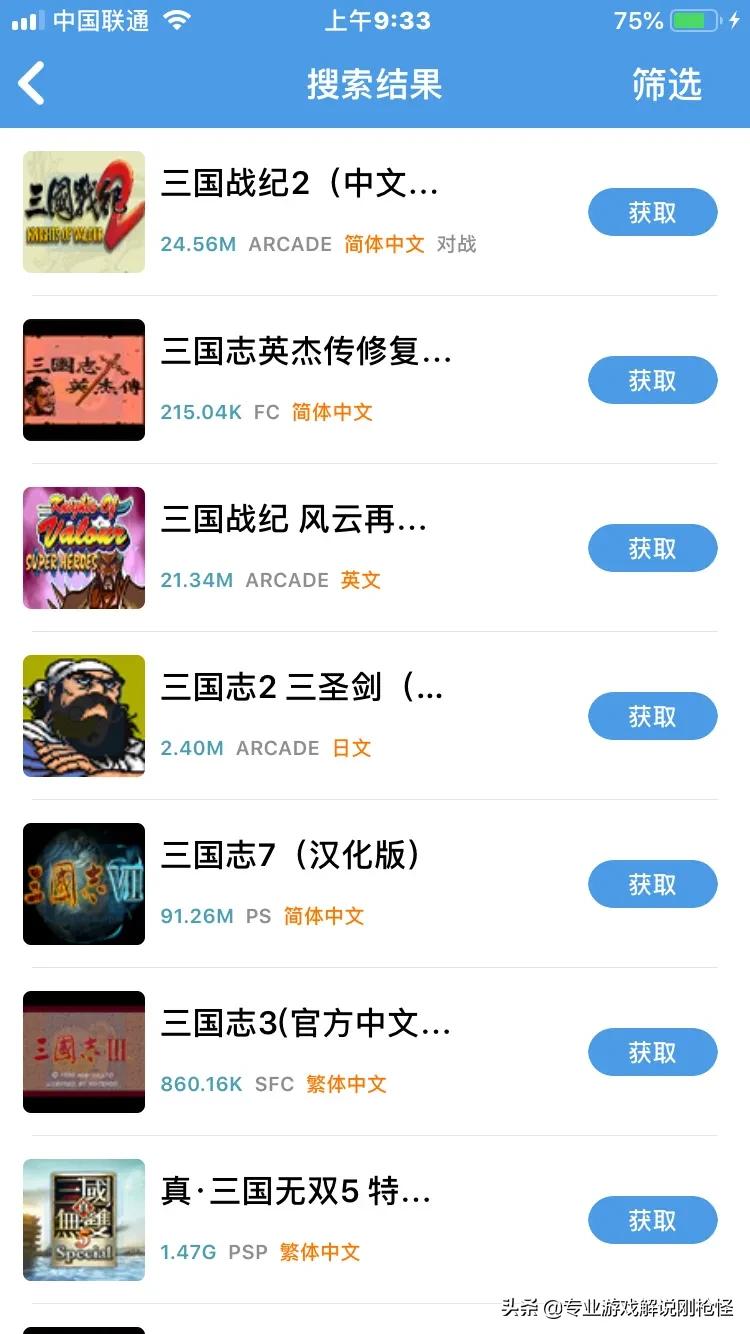Screen dimensions: 750x1334
Task: Tap 获取 for 三国战纪2
Action: 652,213
